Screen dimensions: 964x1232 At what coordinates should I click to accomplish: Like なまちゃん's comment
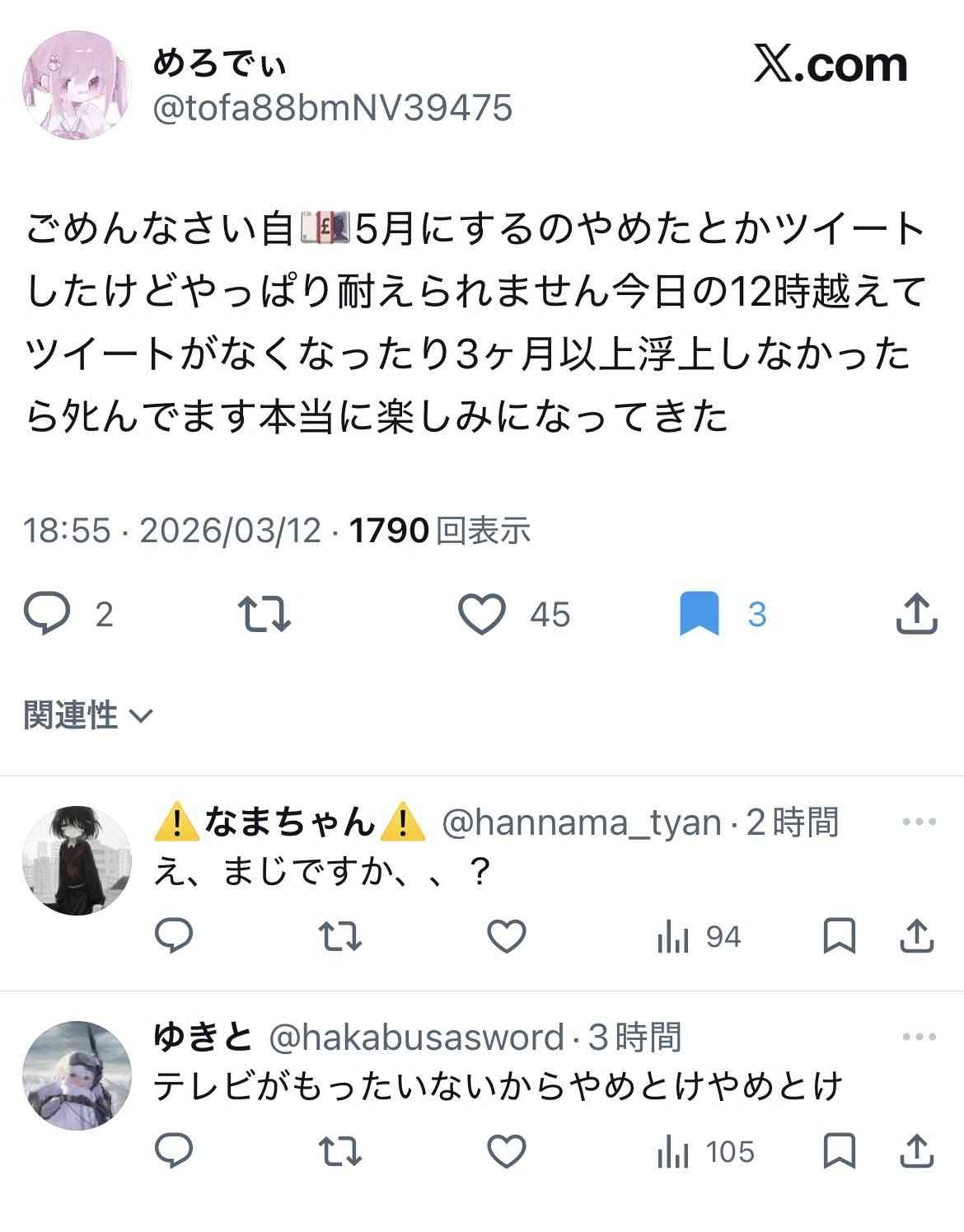point(506,936)
